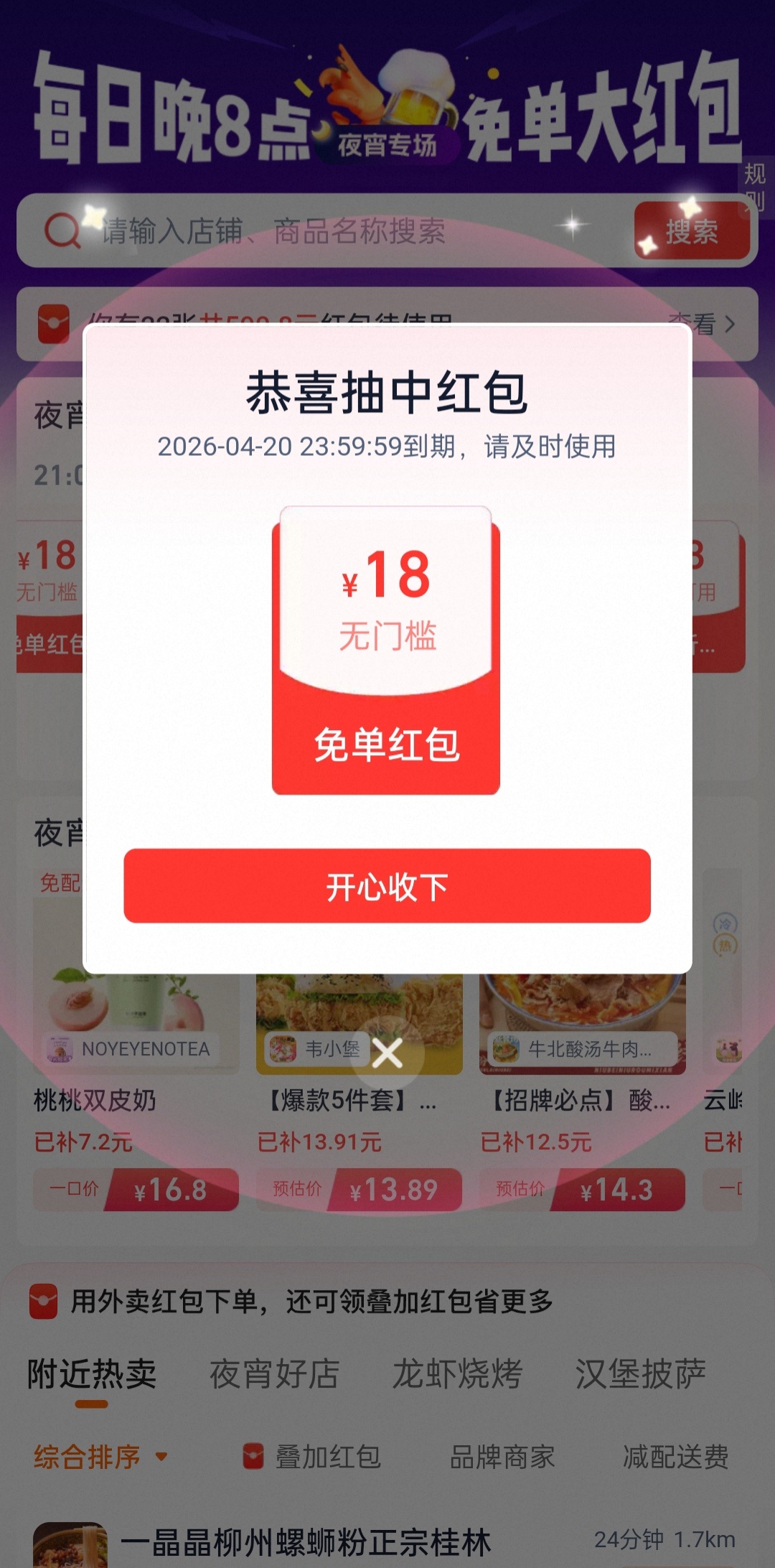Switch to the 附近热卖 tab
The width and height of the screenshot is (775, 1568).
click(x=92, y=1374)
